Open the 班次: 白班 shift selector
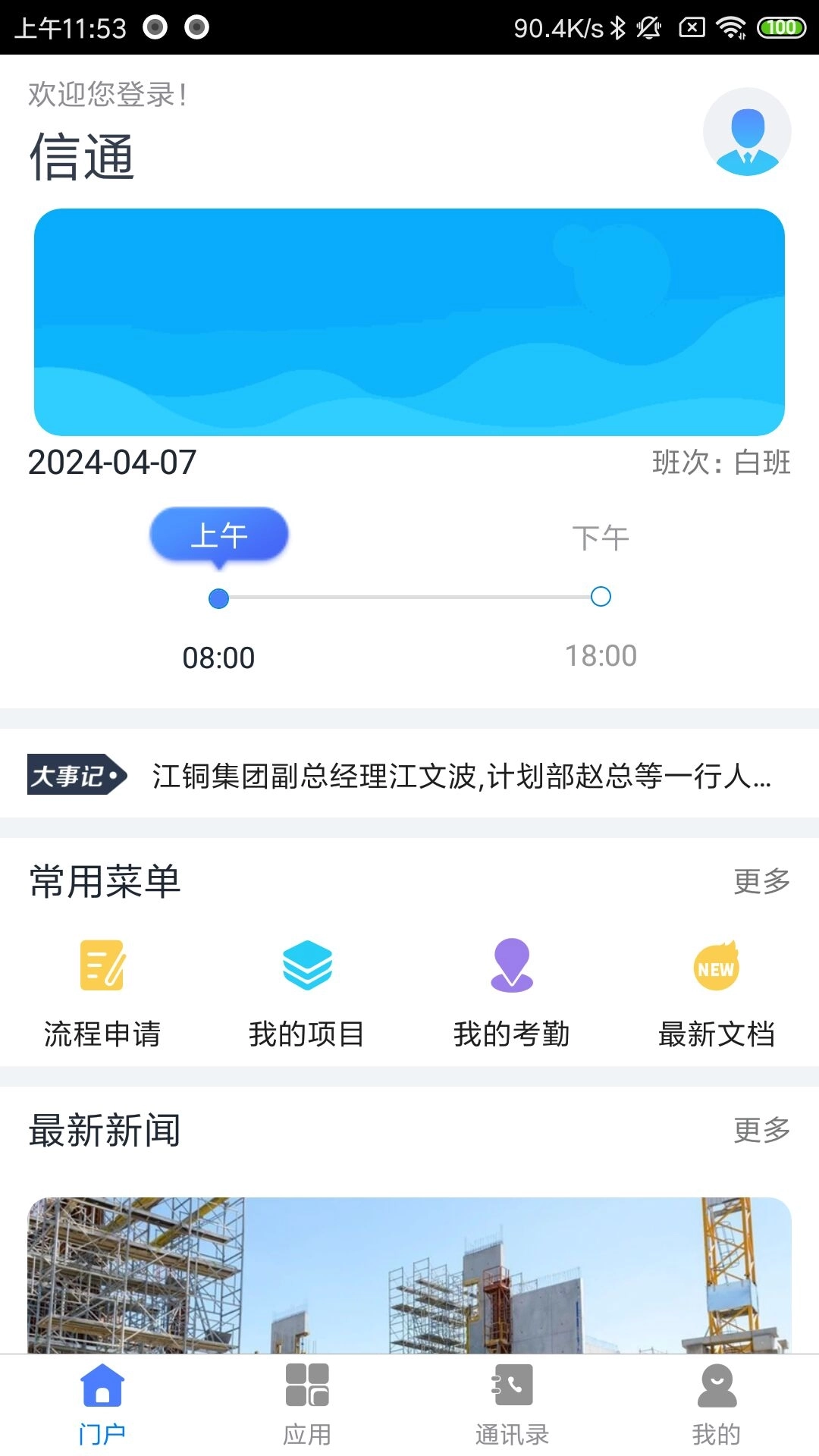819x1456 pixels. pyautogui.click(x=723, y=463)
